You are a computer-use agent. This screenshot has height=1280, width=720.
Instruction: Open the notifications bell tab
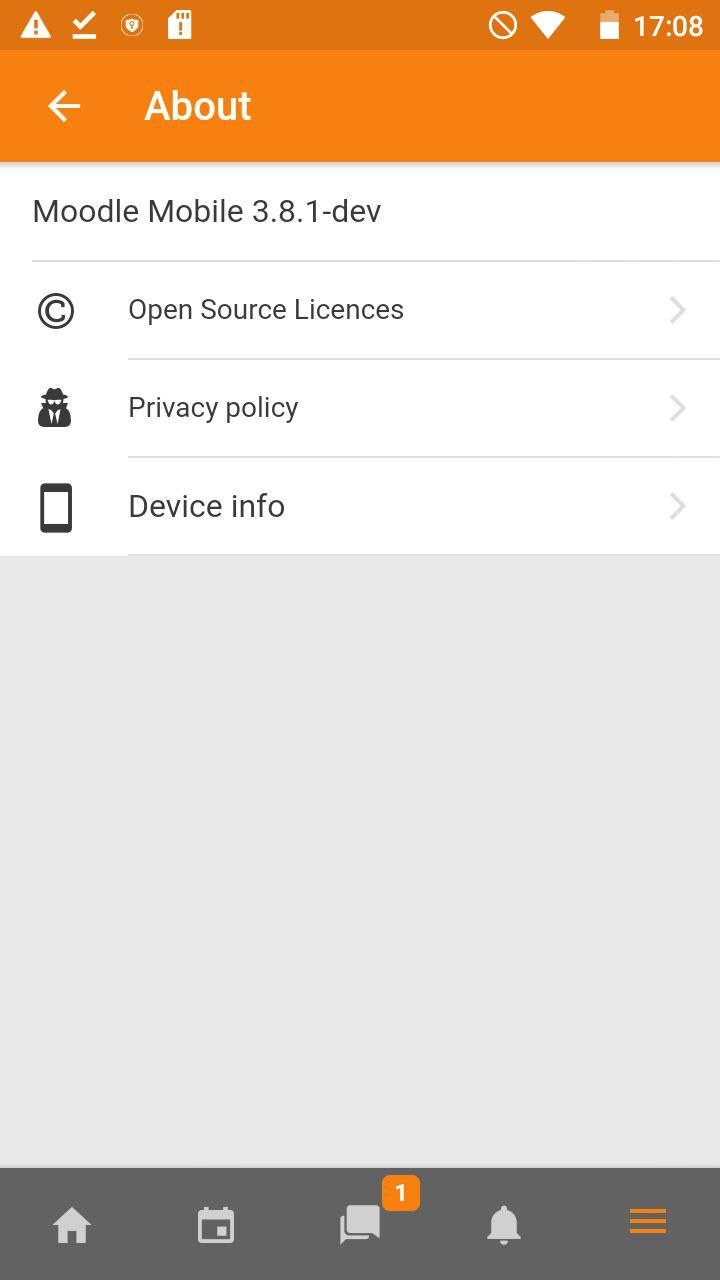[504, 1224]
